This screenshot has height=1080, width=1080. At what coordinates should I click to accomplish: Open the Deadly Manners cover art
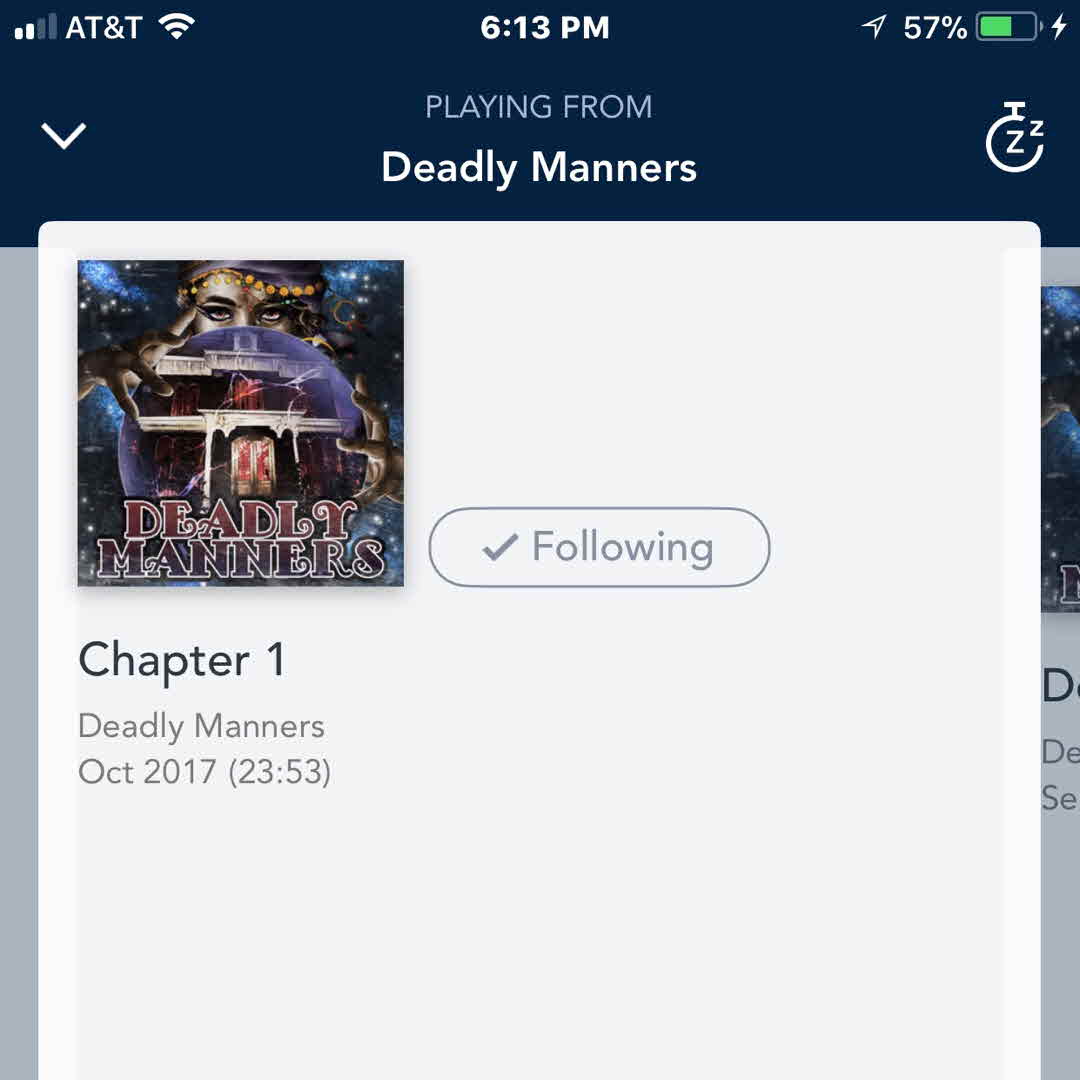coord(241,423)
